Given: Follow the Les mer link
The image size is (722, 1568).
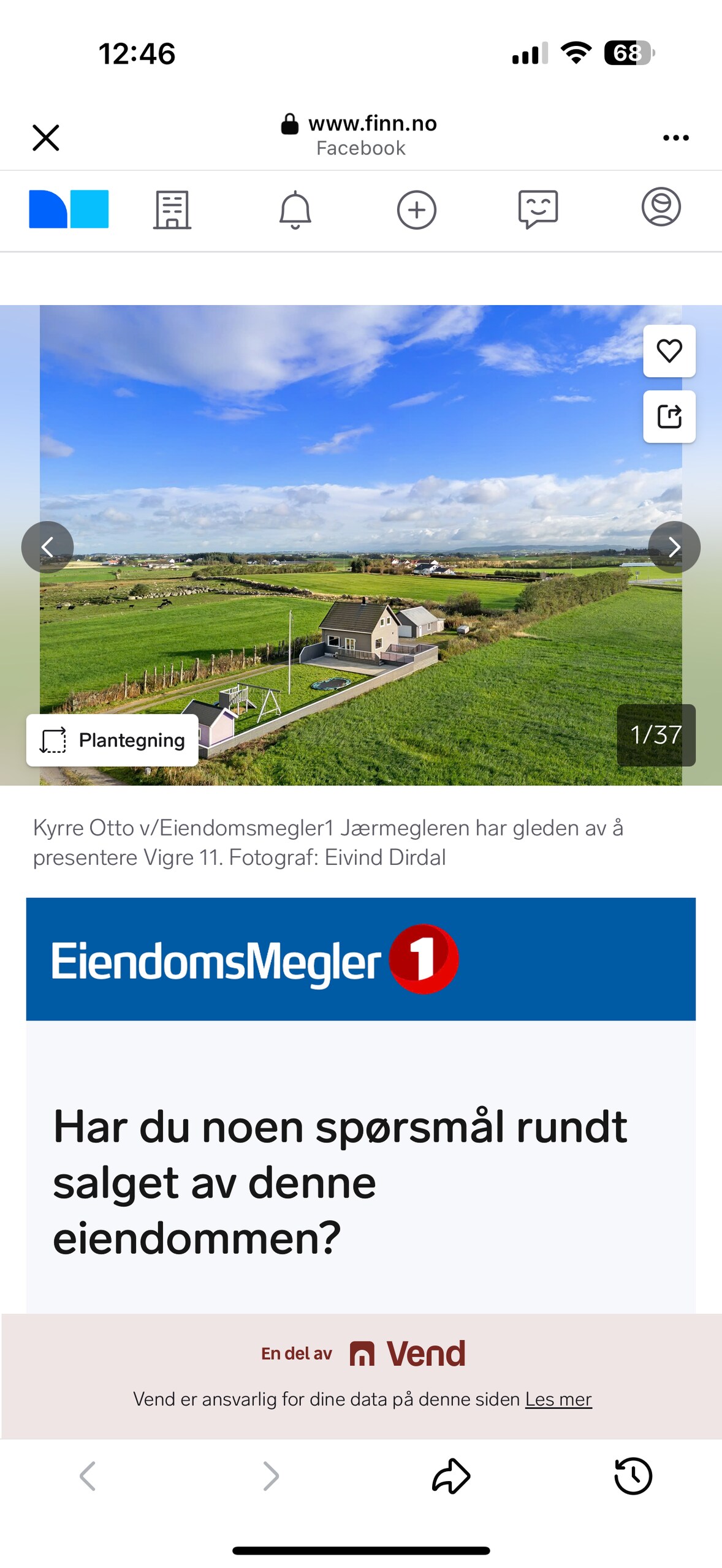Looking at the screenshot, I should click(558, 1399).
